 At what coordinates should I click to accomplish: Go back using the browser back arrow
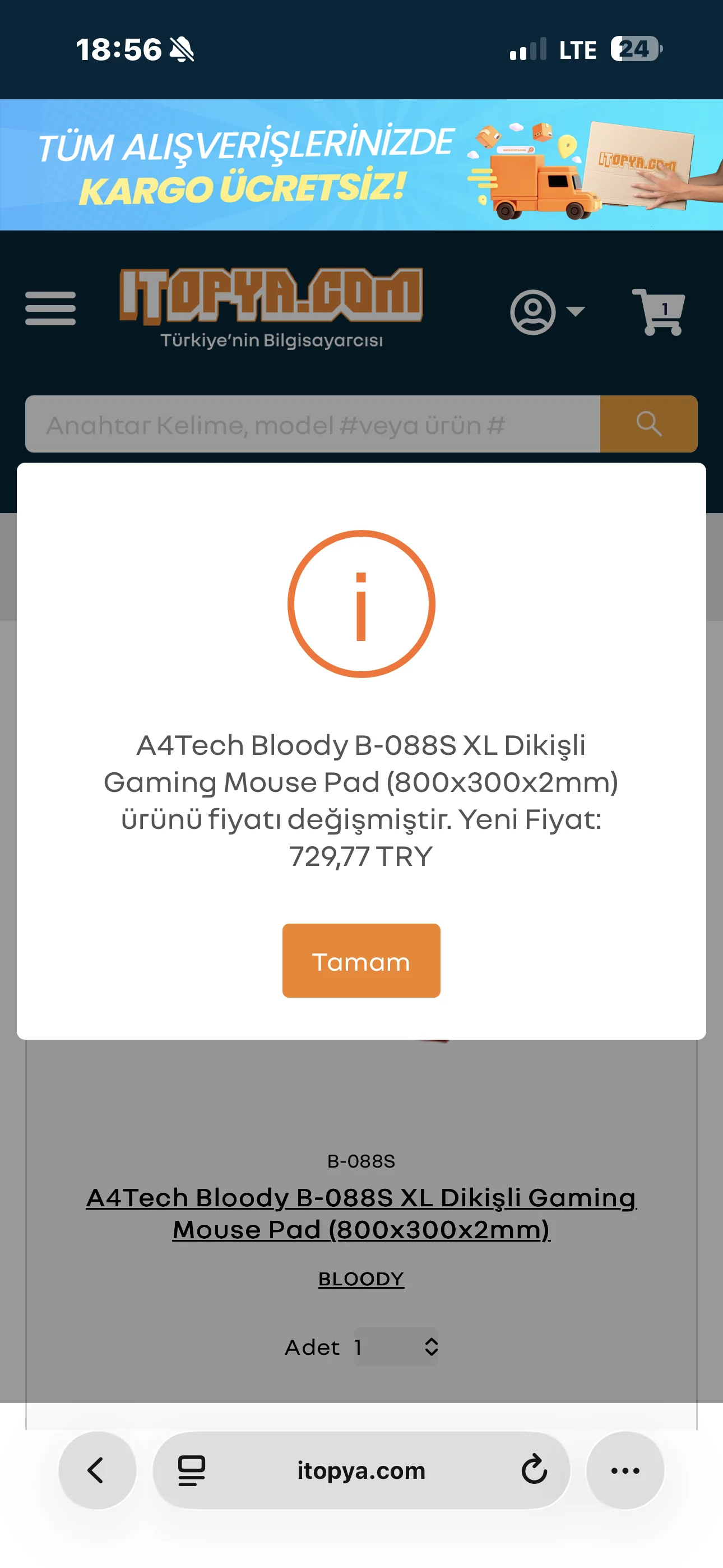[98, 1470]
